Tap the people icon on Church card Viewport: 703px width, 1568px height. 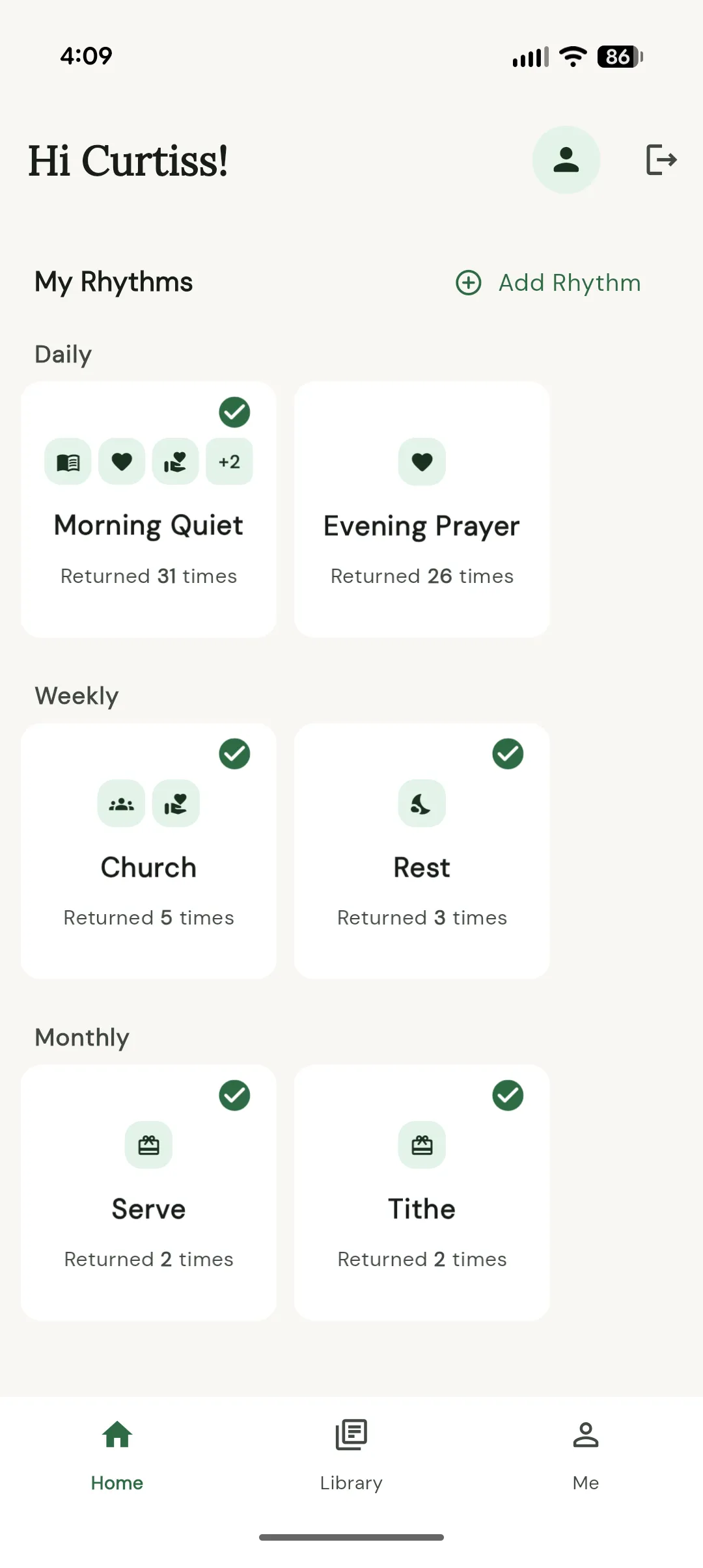pyautogui.click(x=121, y=804)
